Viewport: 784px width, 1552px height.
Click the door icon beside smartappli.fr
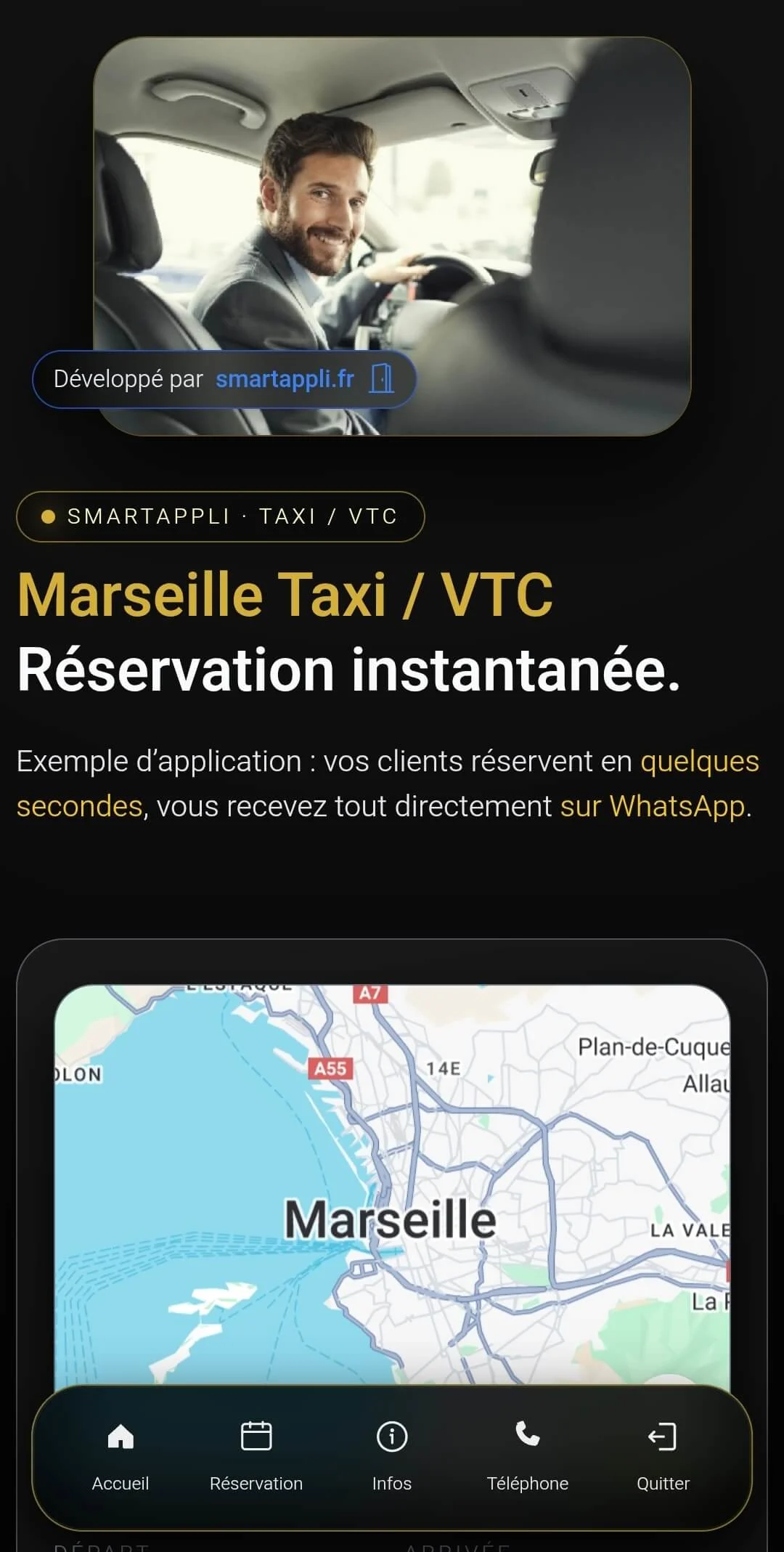tap(381, 379)
